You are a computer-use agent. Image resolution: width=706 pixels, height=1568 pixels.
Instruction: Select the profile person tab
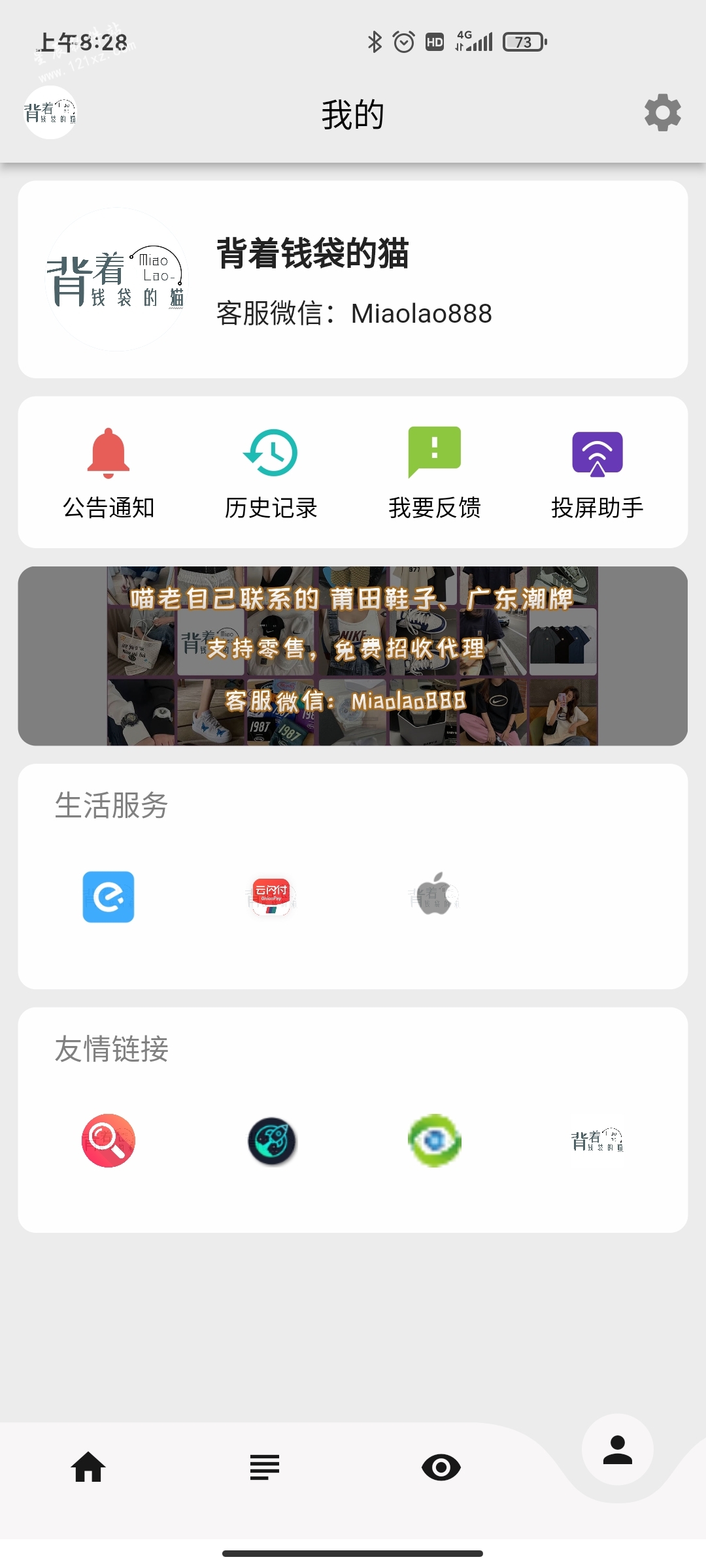click(618, 1450)
